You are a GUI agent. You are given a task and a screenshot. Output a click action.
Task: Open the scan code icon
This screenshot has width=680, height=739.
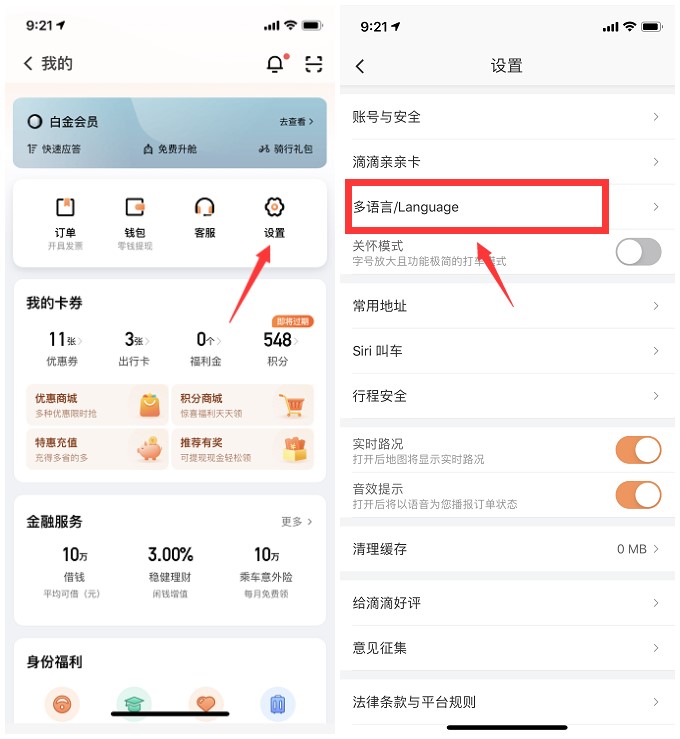314,64
